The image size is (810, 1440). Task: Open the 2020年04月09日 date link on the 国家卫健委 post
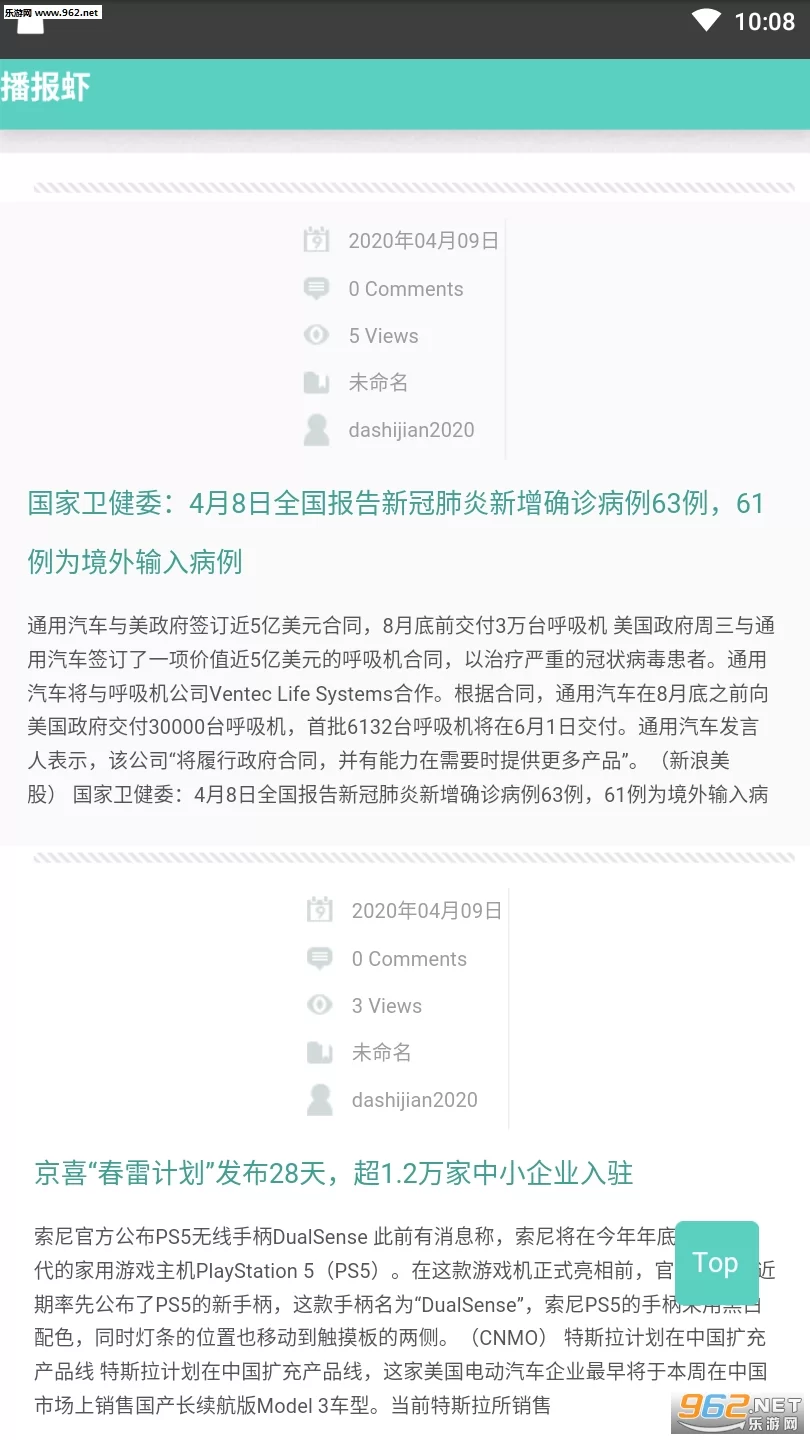pos(423,241)
